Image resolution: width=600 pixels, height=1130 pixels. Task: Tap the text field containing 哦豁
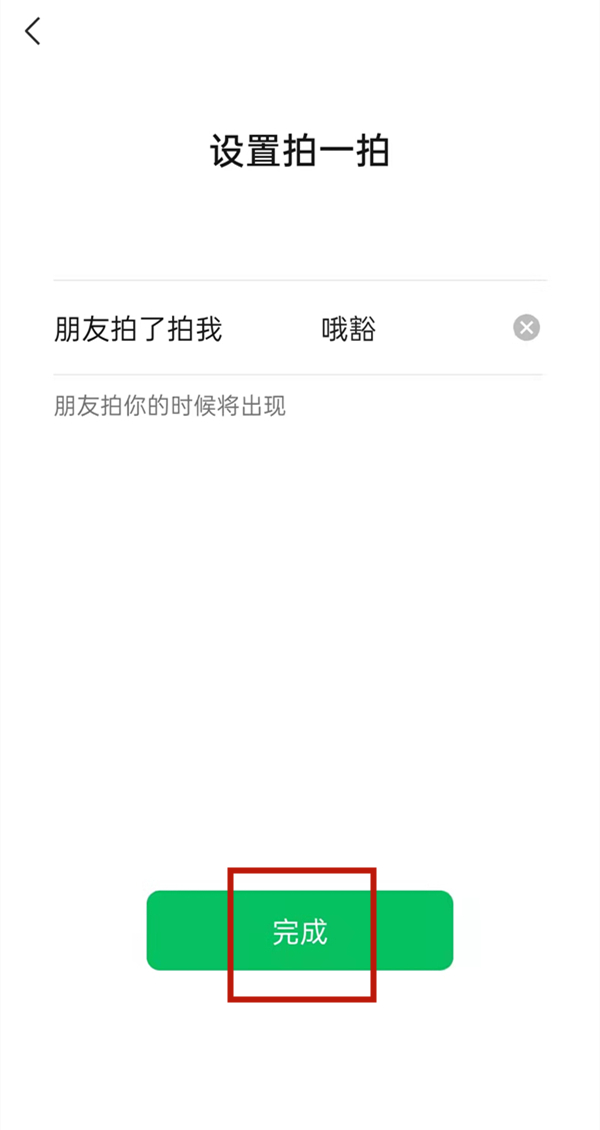[x=400, y=329]
